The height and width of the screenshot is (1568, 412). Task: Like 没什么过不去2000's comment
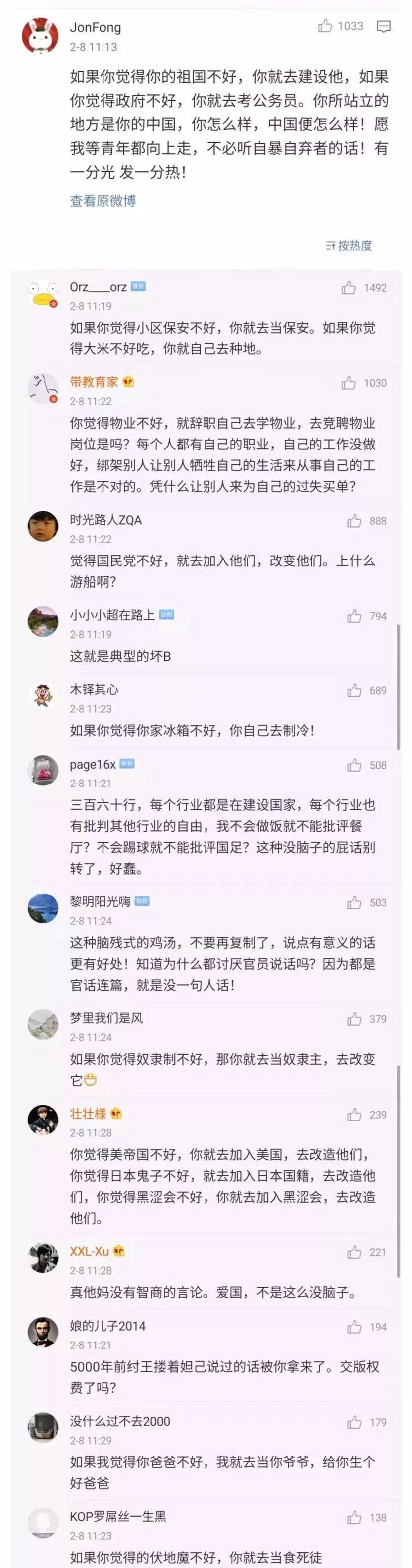click(354, 1422)
